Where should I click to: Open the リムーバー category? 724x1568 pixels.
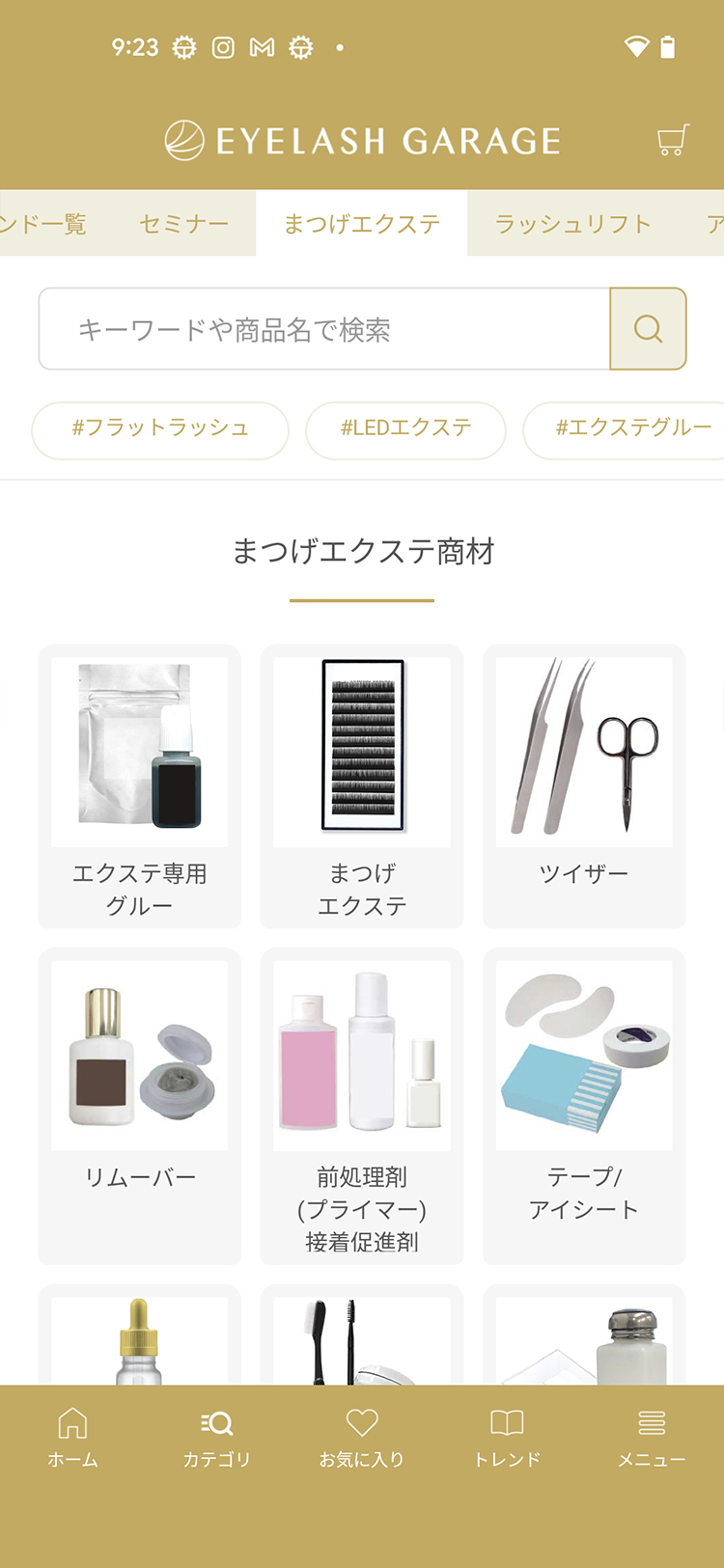(x=140, y=1105)
